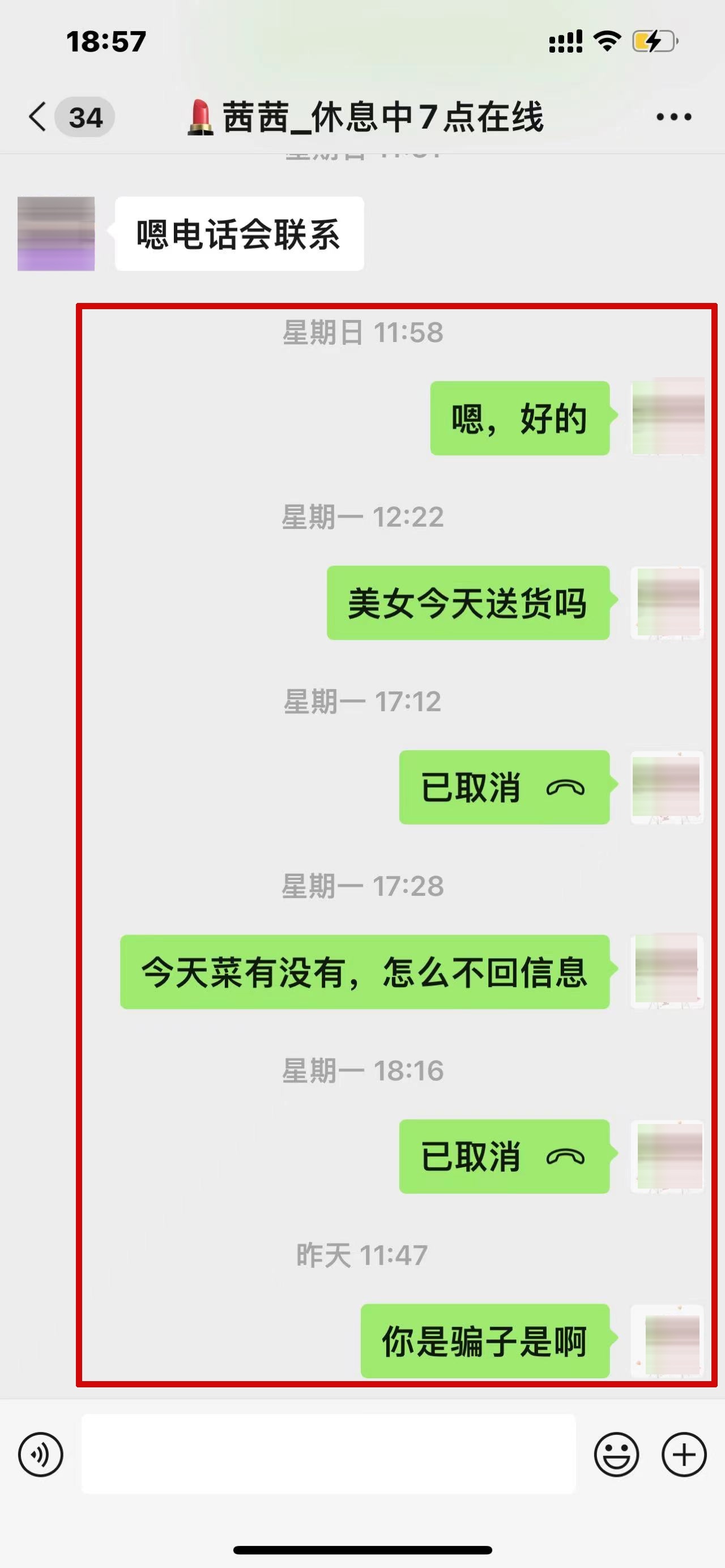
Task: Open the contact's avatar beside 嗯电话会联系
Action: pos(56,234)
